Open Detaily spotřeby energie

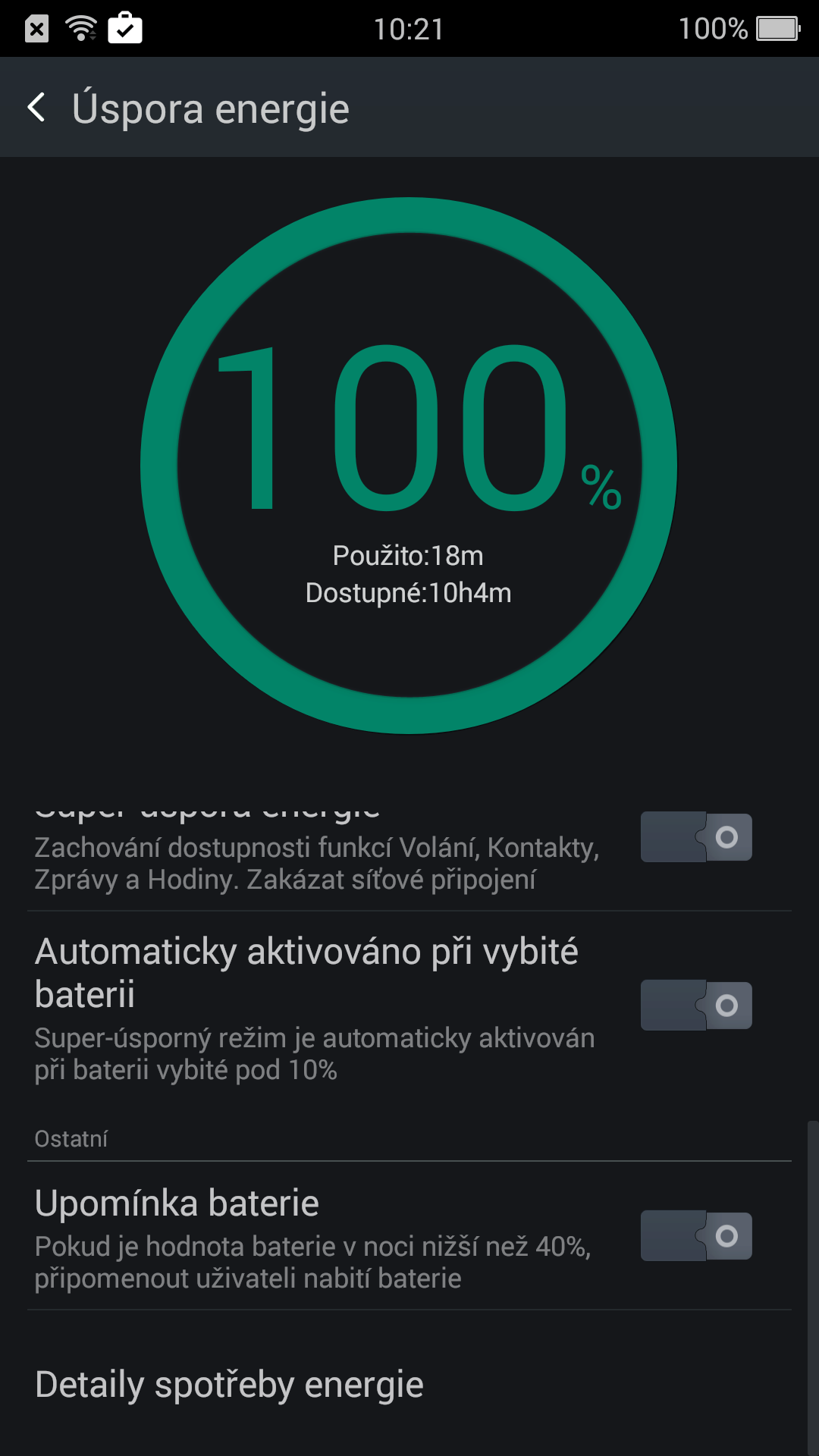pyautogui.click(x=409, y=1385)
